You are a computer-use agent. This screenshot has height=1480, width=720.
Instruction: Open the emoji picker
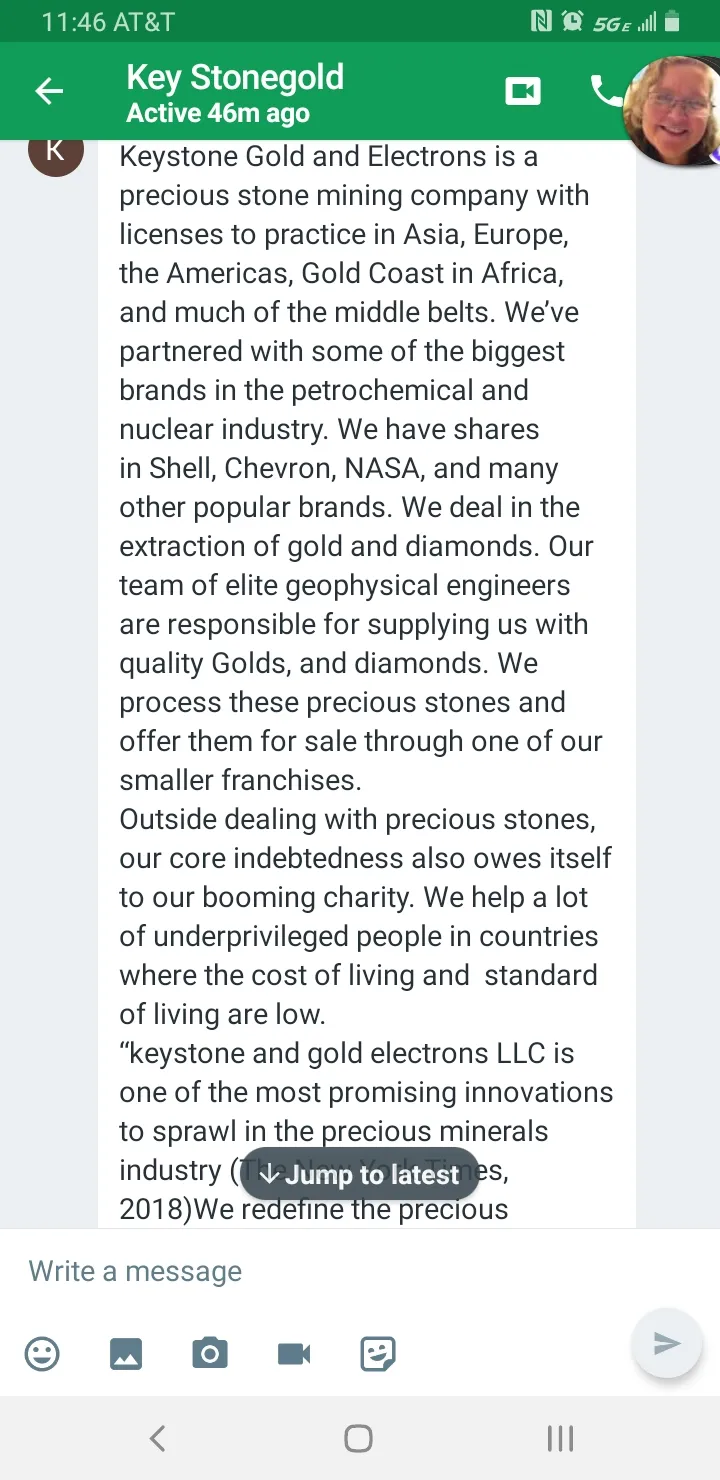click(42, 1354)
